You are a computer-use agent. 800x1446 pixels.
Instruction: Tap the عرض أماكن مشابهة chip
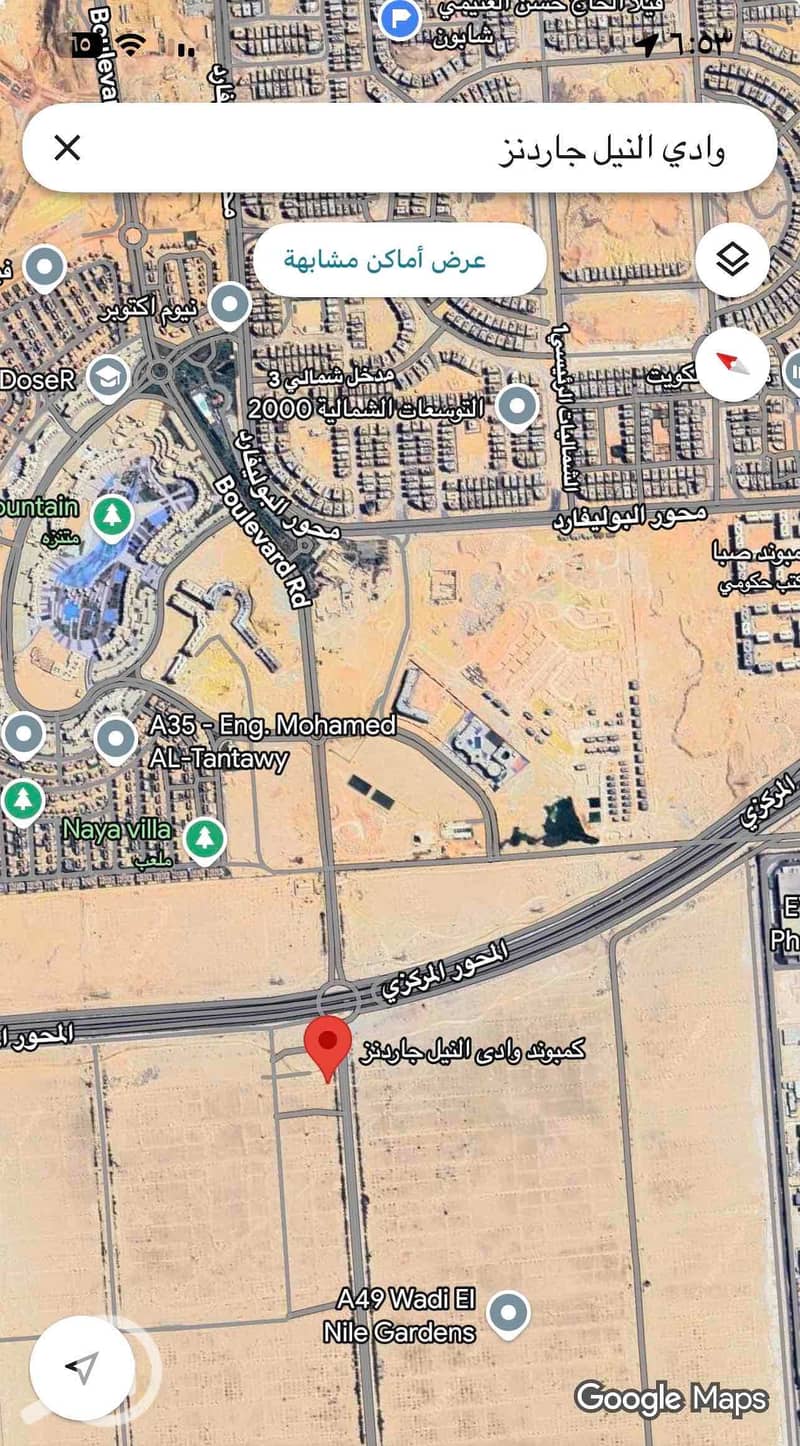click(x=399, y=260)
